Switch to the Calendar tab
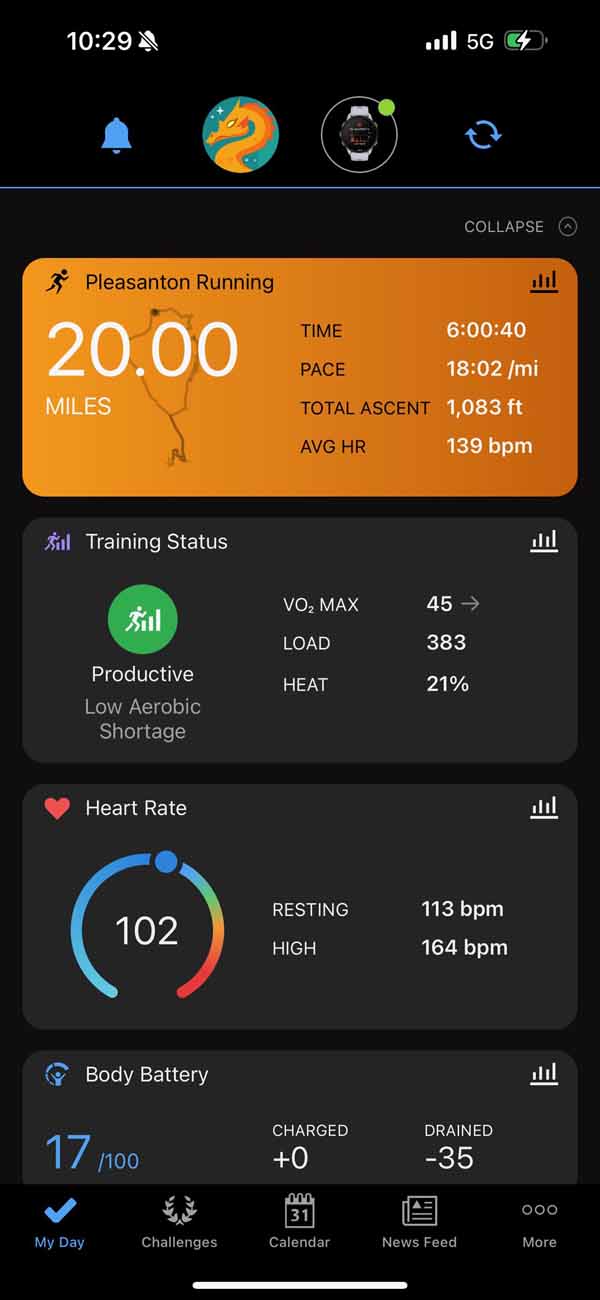600x1300 pixels. click(299, 1222)
